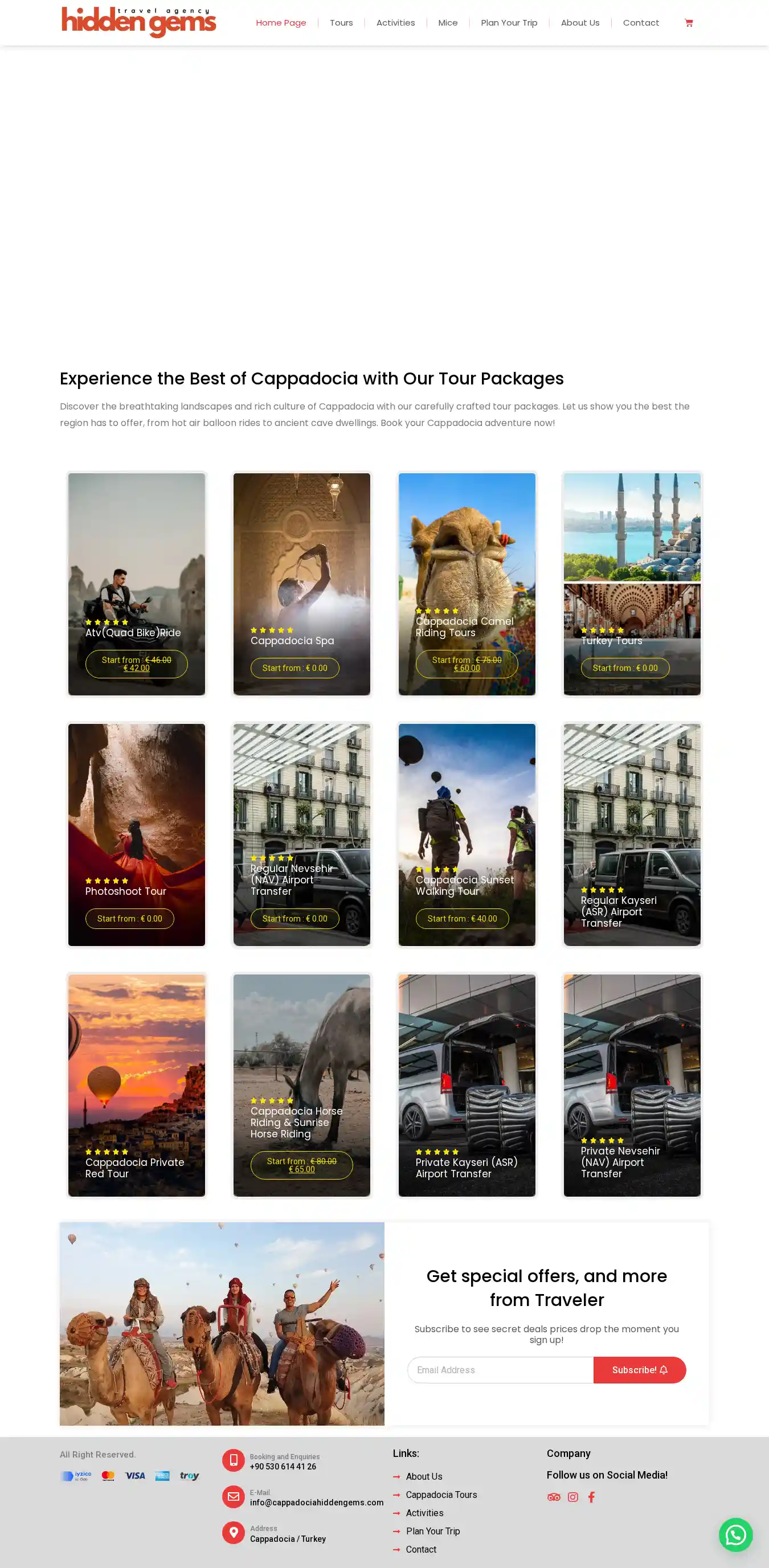The width and height of the screenshot is (769, 1568).
Task: Follow the Cappadocia Tours footer link
Action: [441, 1495]
